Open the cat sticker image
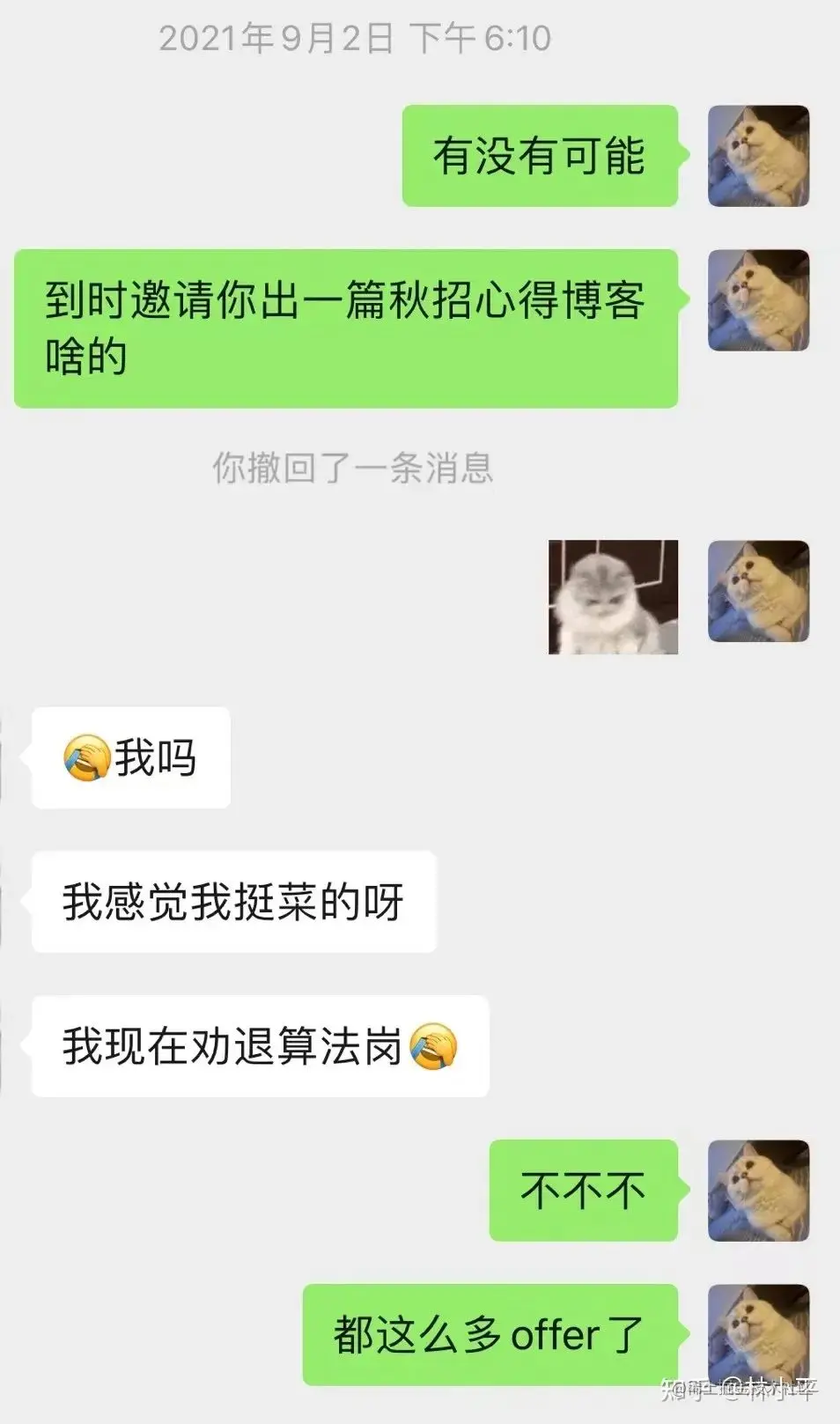Screen dimensions: 840x1424 [611, 597]
